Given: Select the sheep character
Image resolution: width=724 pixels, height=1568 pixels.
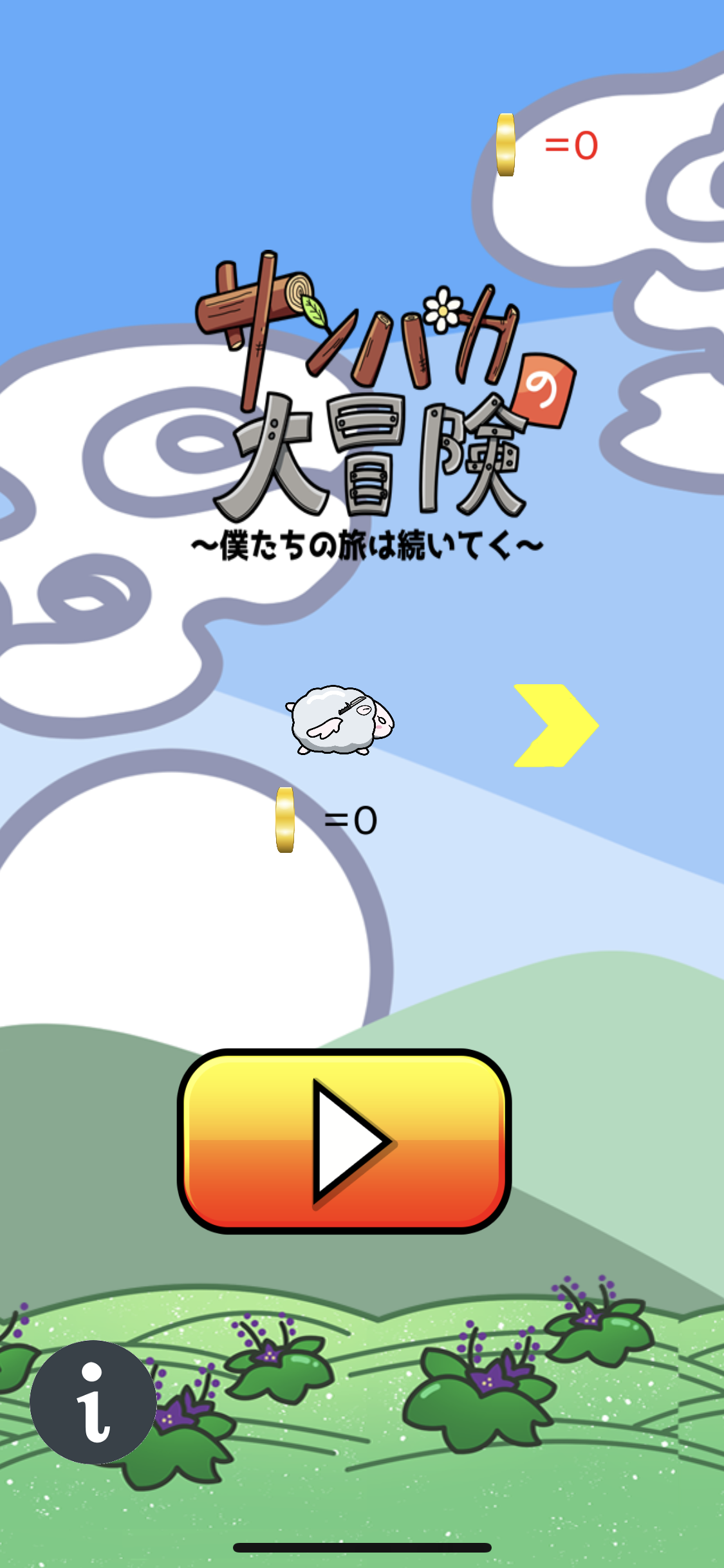Looking at the screenshot, I should (340, 720).
